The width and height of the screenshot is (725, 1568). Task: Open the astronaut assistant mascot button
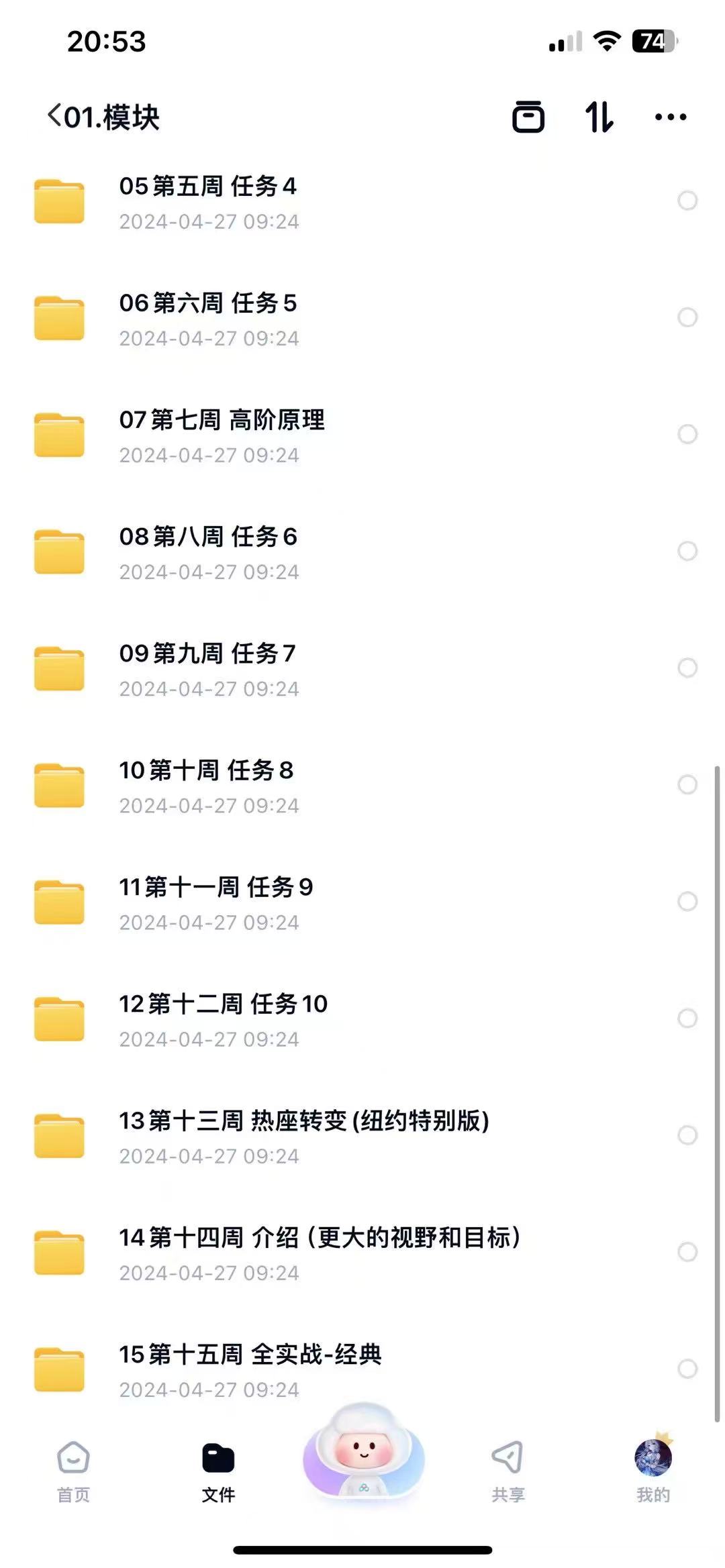(x=363, y=1451)
